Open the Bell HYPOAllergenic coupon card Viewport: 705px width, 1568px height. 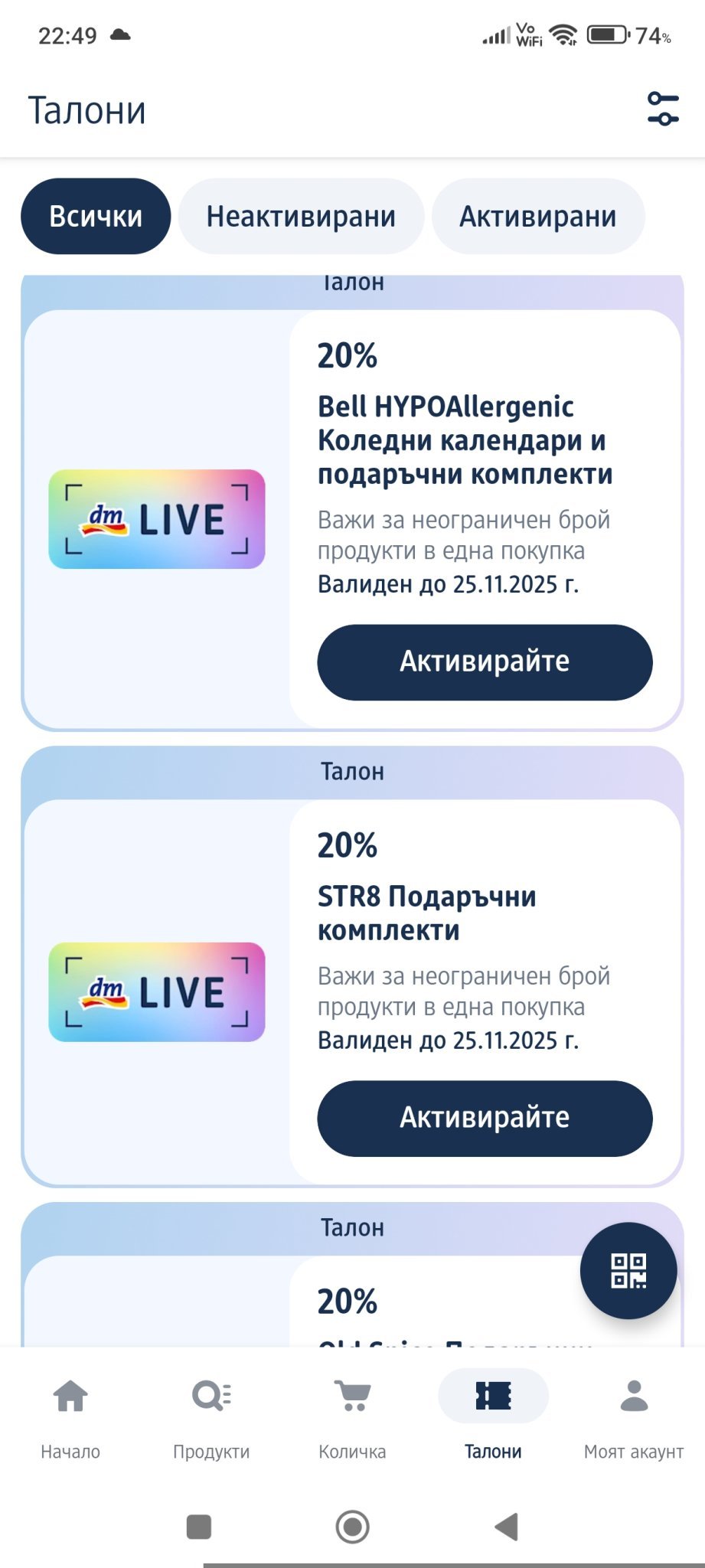(x=464, y=440)
